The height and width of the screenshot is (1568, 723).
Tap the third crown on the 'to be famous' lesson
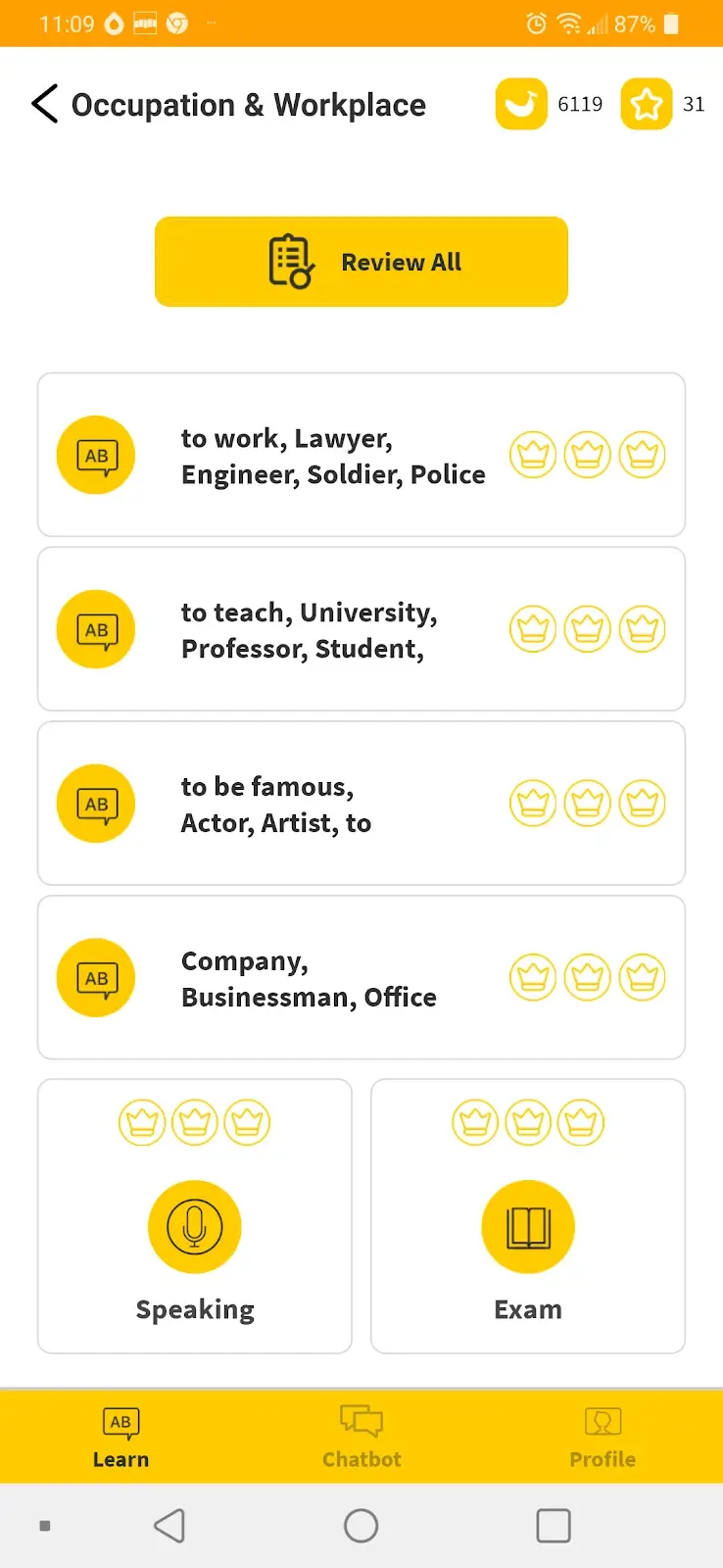[x=643, y=803]
